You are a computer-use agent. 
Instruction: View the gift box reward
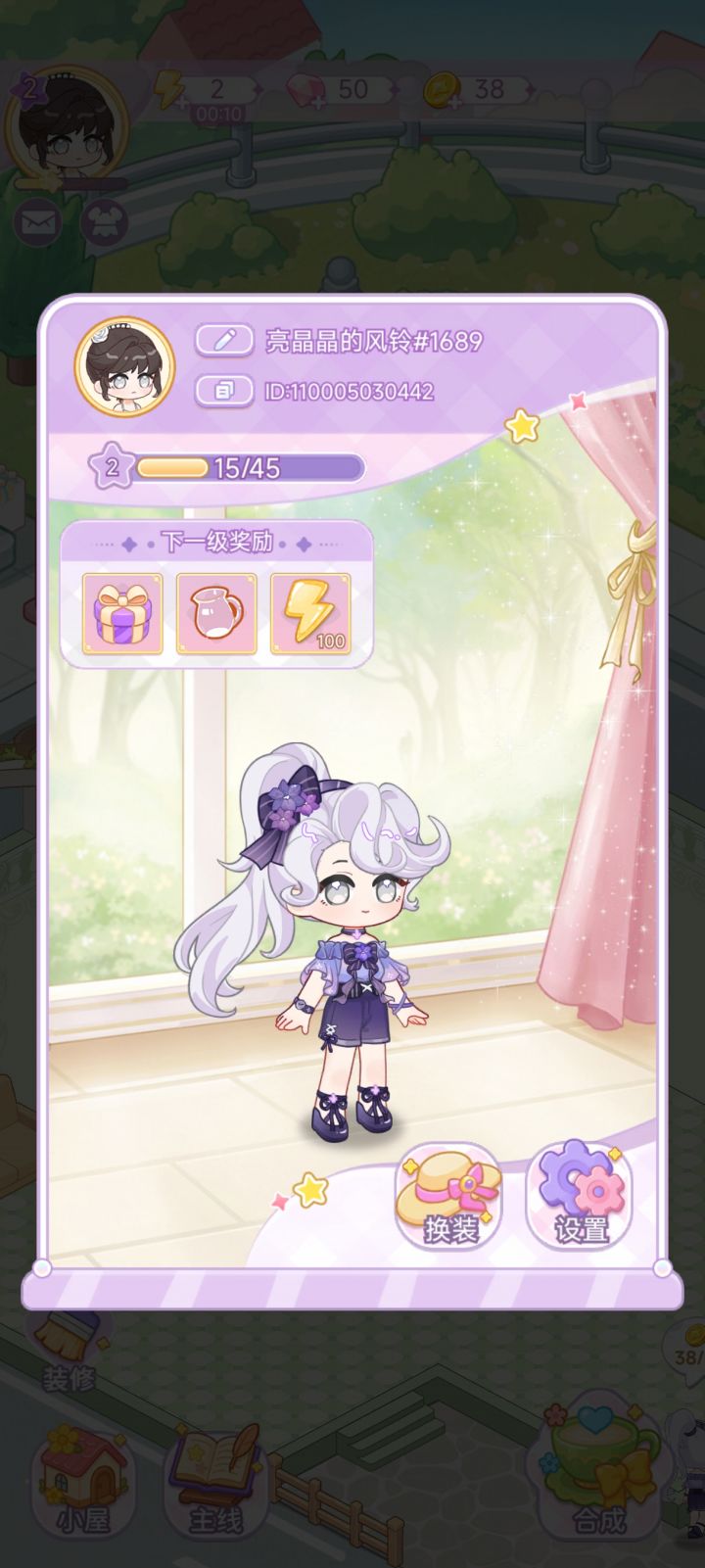[122, 614]
